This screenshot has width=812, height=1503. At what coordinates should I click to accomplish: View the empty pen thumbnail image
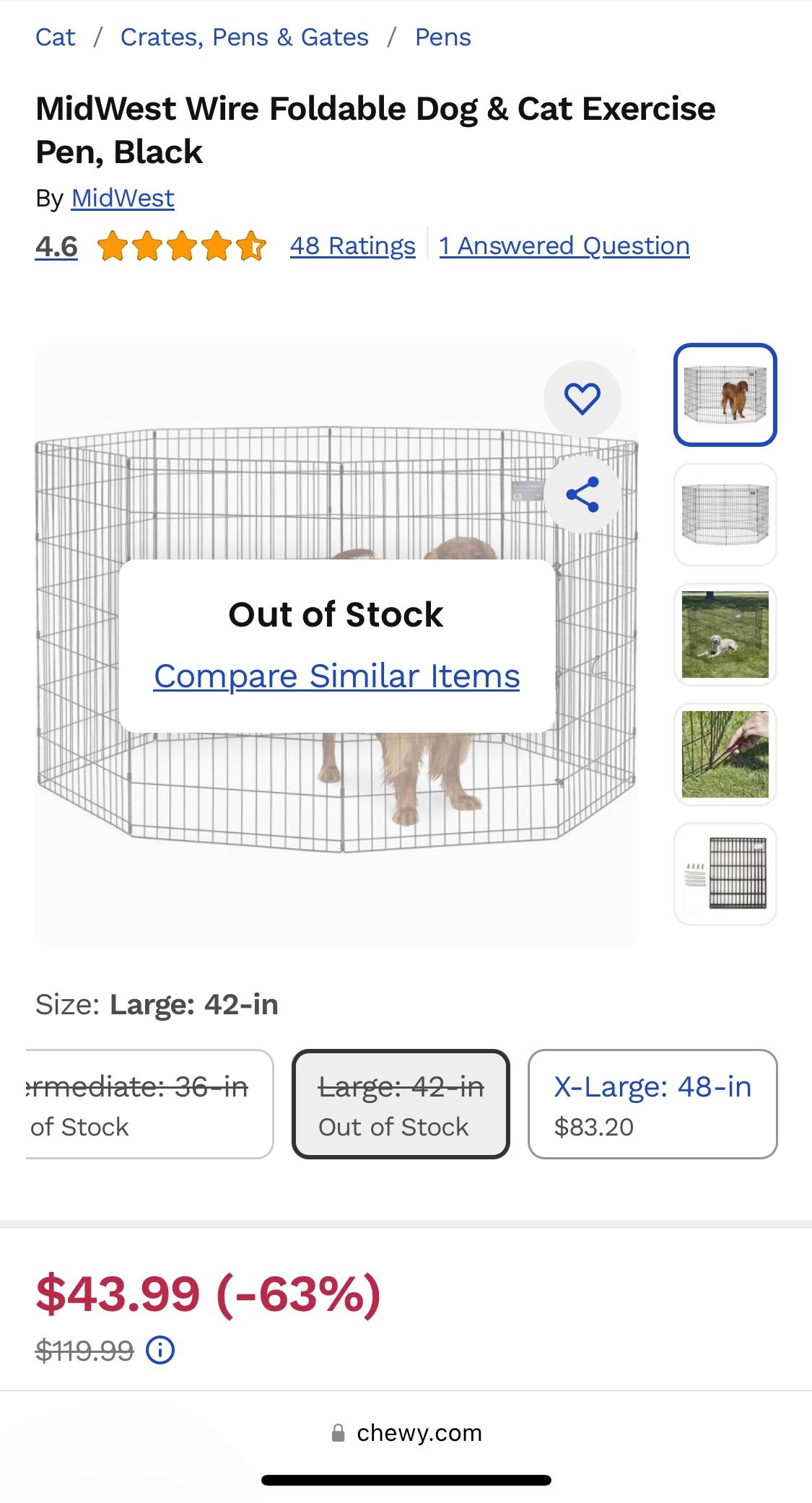[x=725, y=515]
